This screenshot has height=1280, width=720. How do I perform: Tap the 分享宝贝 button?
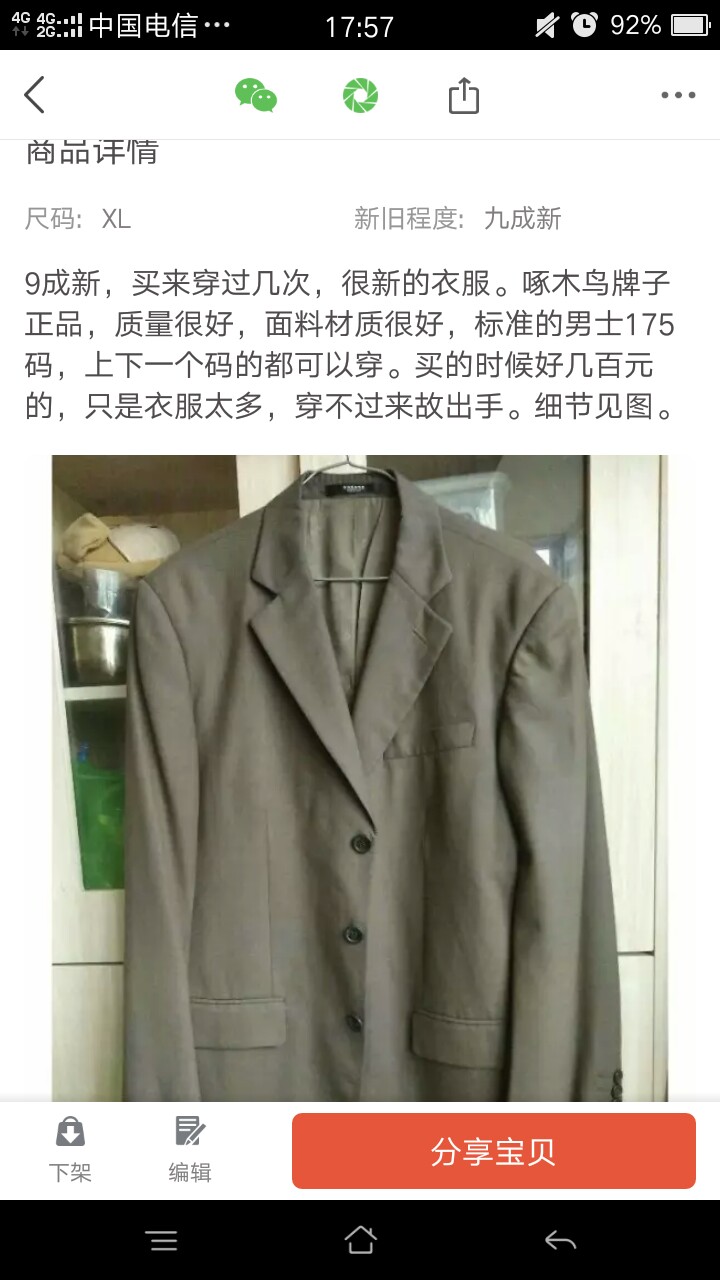[x=493, y=1151]
